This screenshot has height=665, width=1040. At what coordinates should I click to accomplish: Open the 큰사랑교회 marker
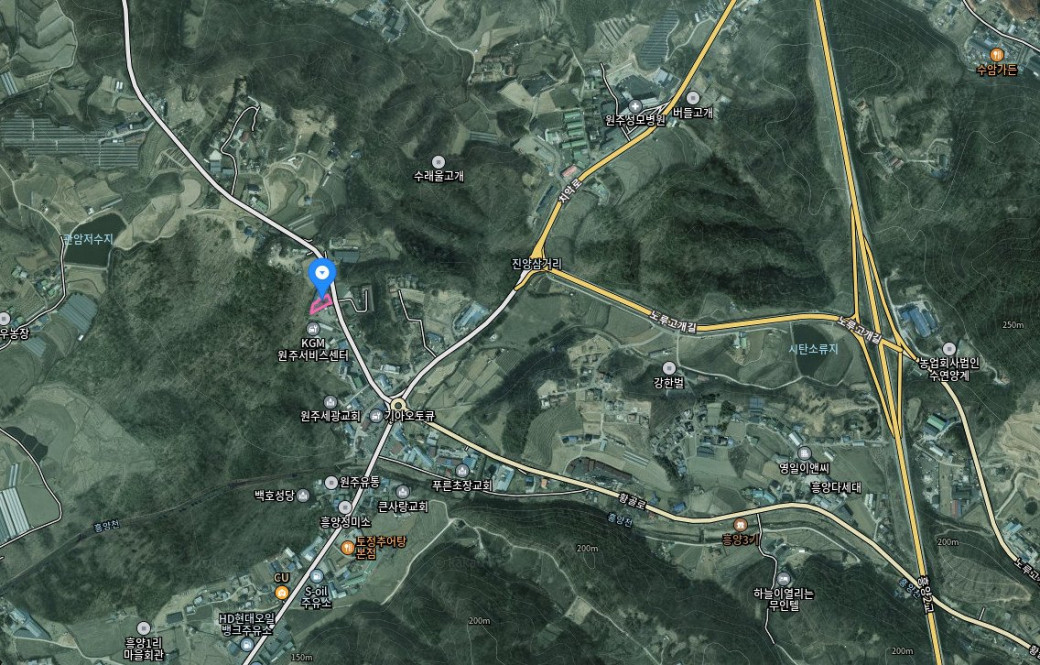pos(402,493)
